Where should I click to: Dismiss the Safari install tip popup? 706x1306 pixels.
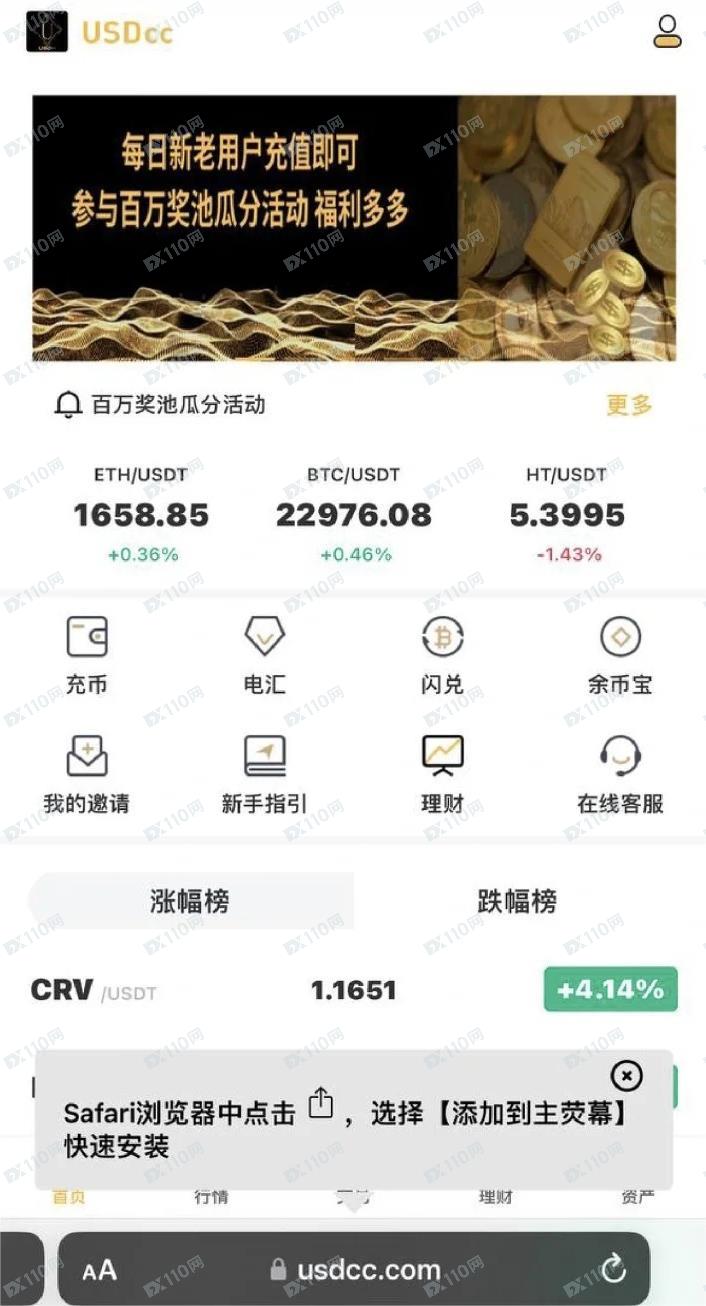626,1076
